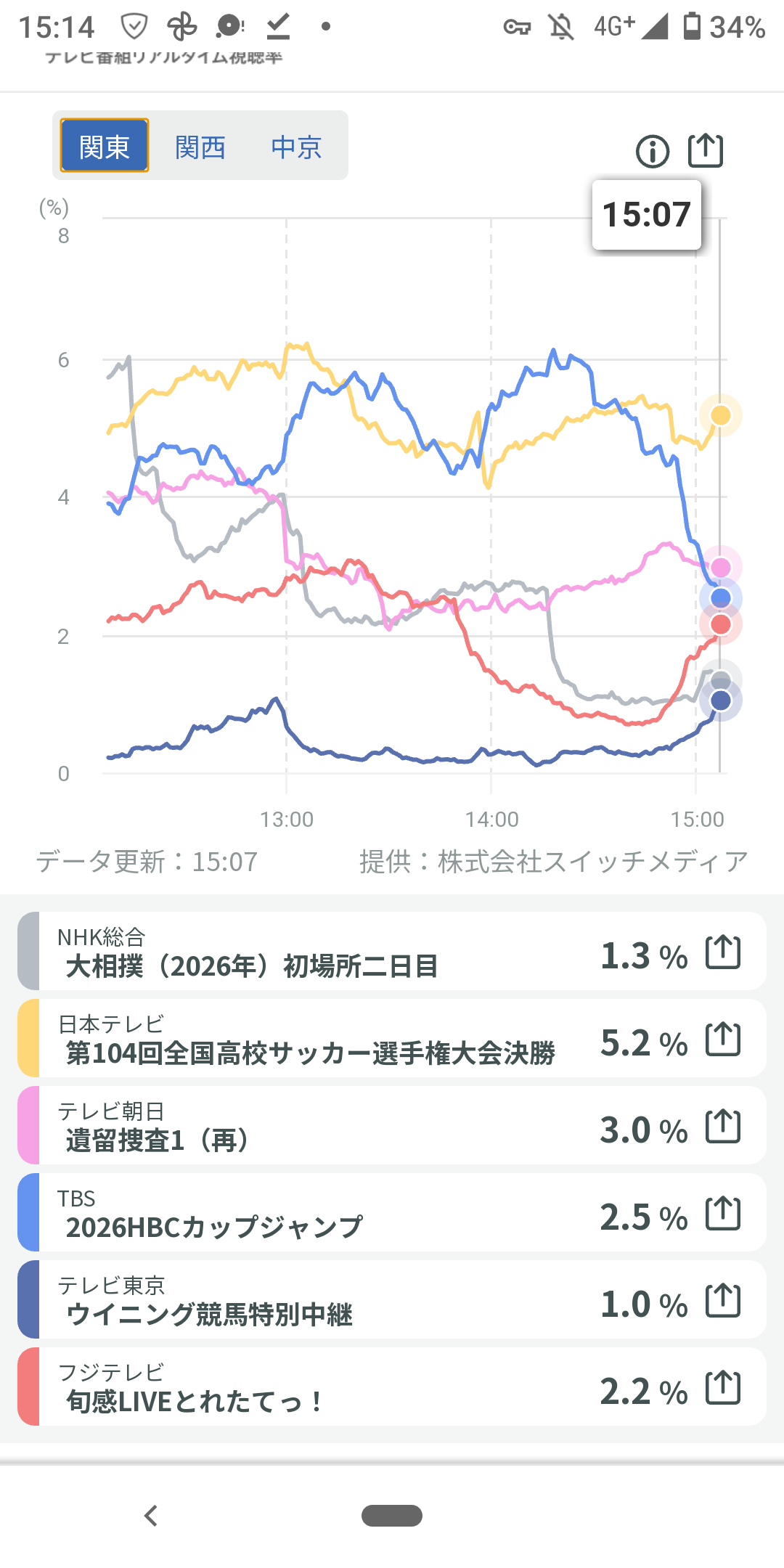Share the viewership chart

705,151
